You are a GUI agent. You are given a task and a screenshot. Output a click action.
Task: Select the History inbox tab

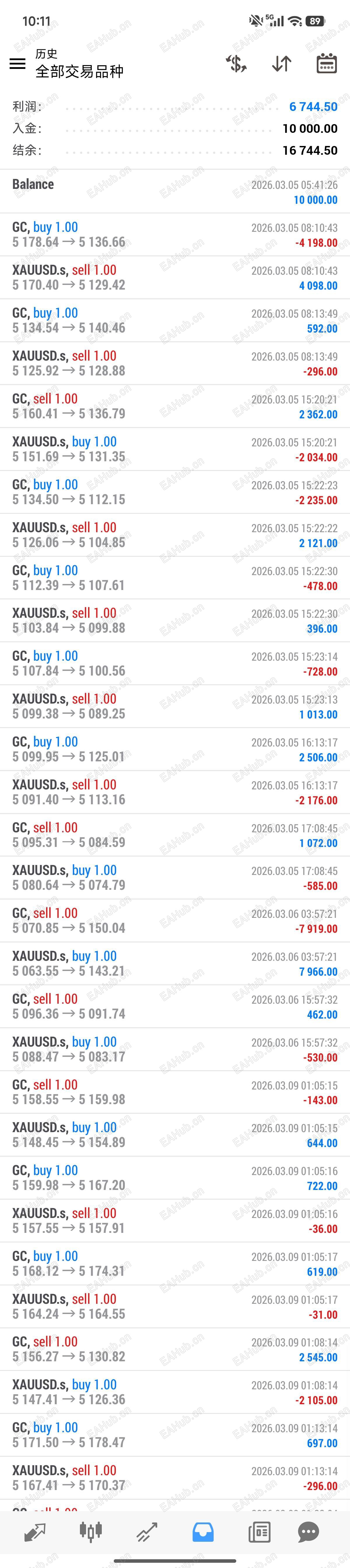(203, 1532)
